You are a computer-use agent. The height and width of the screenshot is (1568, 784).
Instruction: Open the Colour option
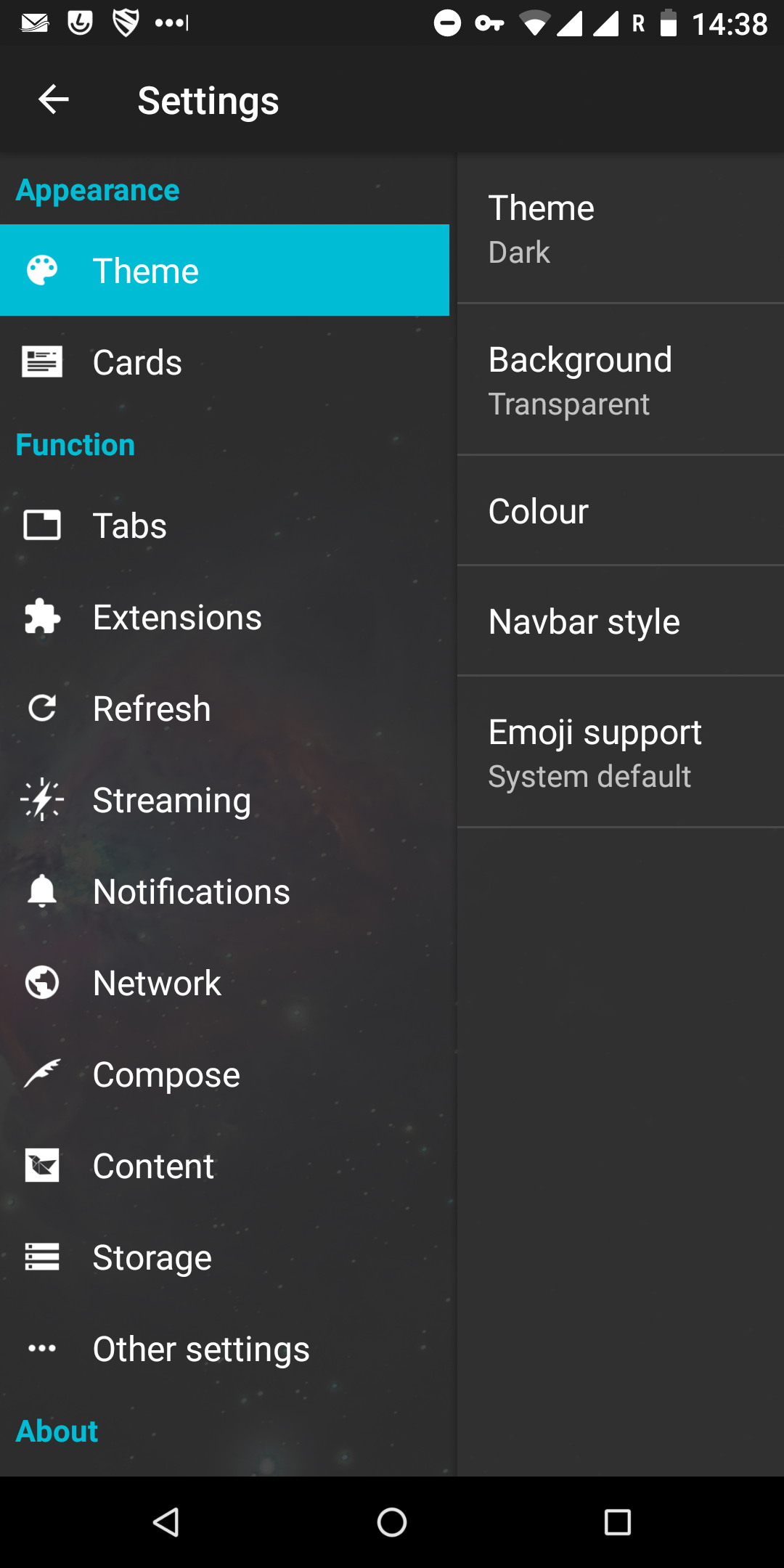619,510
